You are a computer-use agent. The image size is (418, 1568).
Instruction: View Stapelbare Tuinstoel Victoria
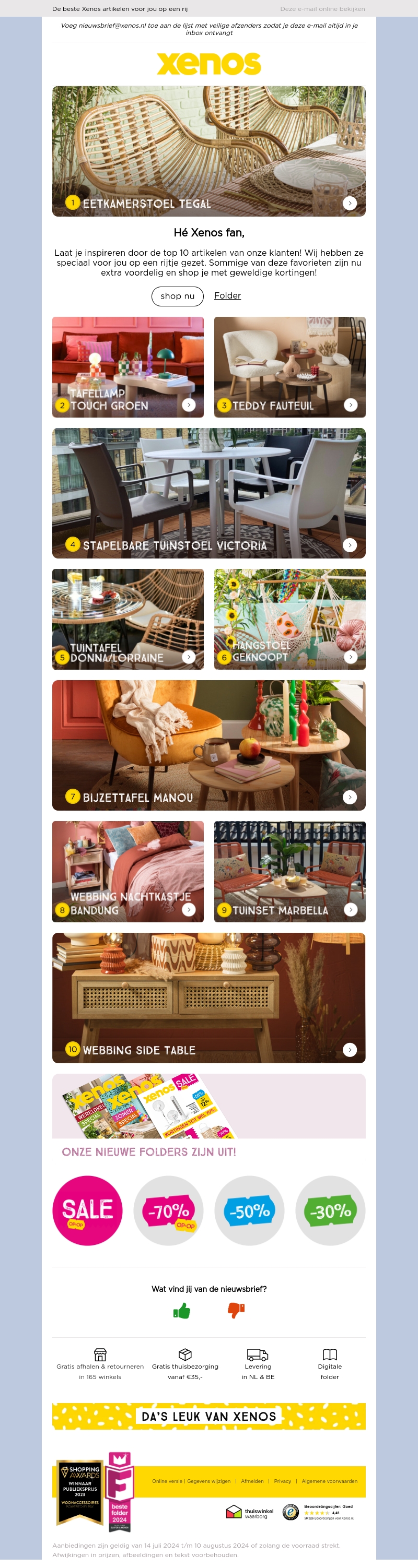click(208, 493)
